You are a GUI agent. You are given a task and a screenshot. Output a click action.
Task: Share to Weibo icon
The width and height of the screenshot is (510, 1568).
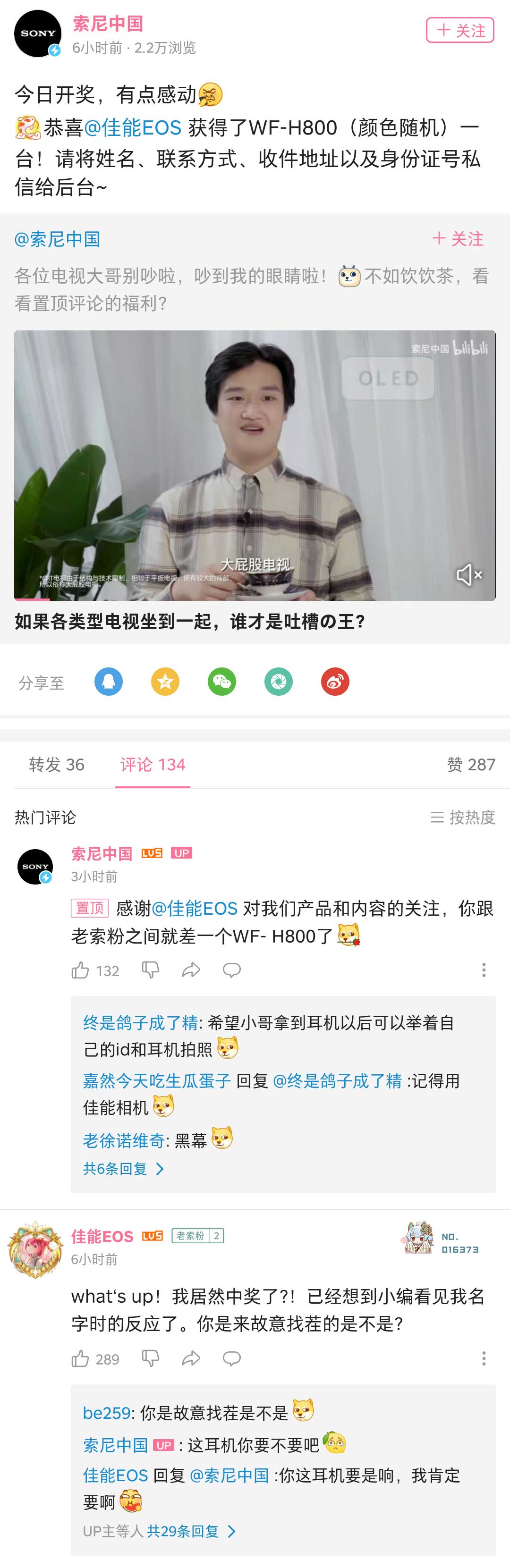tap(335, 682)
